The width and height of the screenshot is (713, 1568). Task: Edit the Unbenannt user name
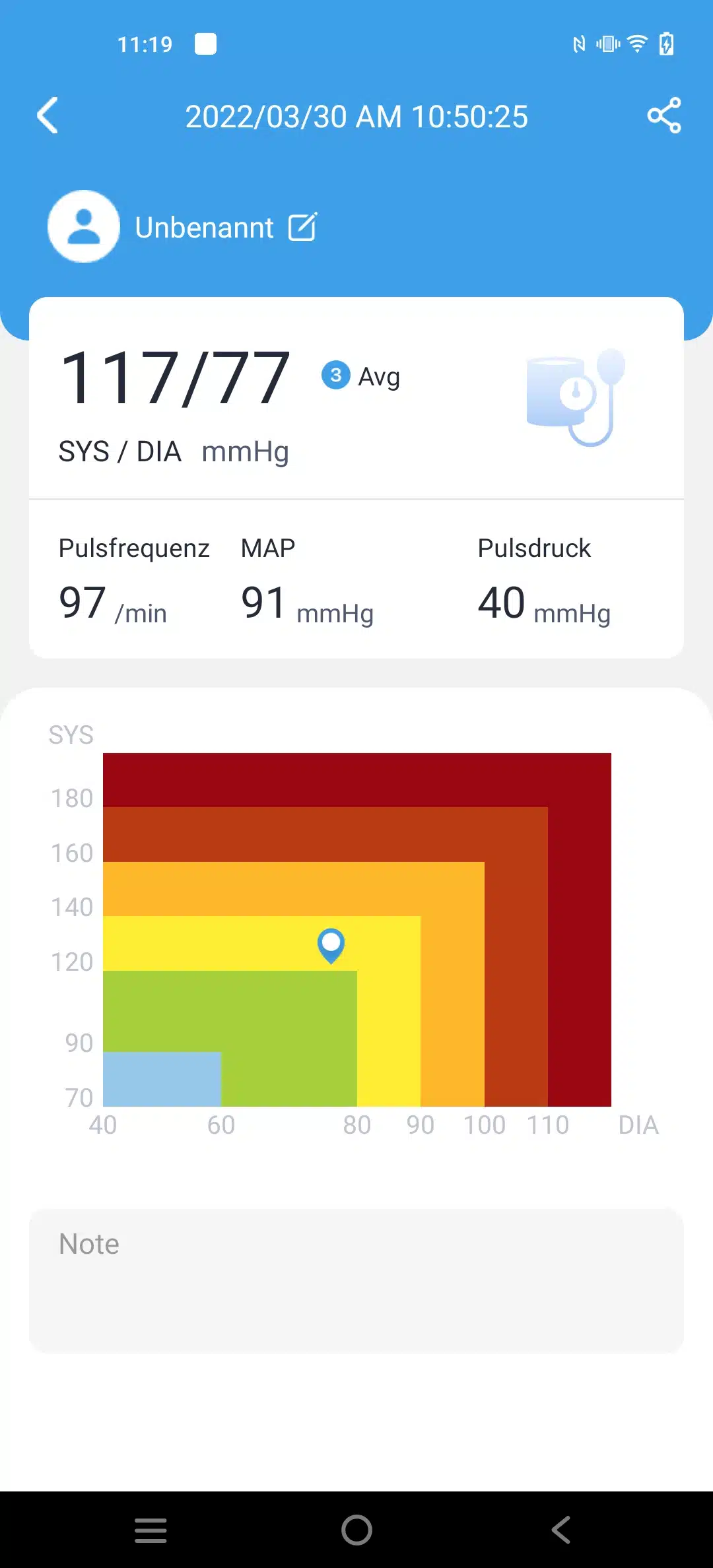pos(303,227)
